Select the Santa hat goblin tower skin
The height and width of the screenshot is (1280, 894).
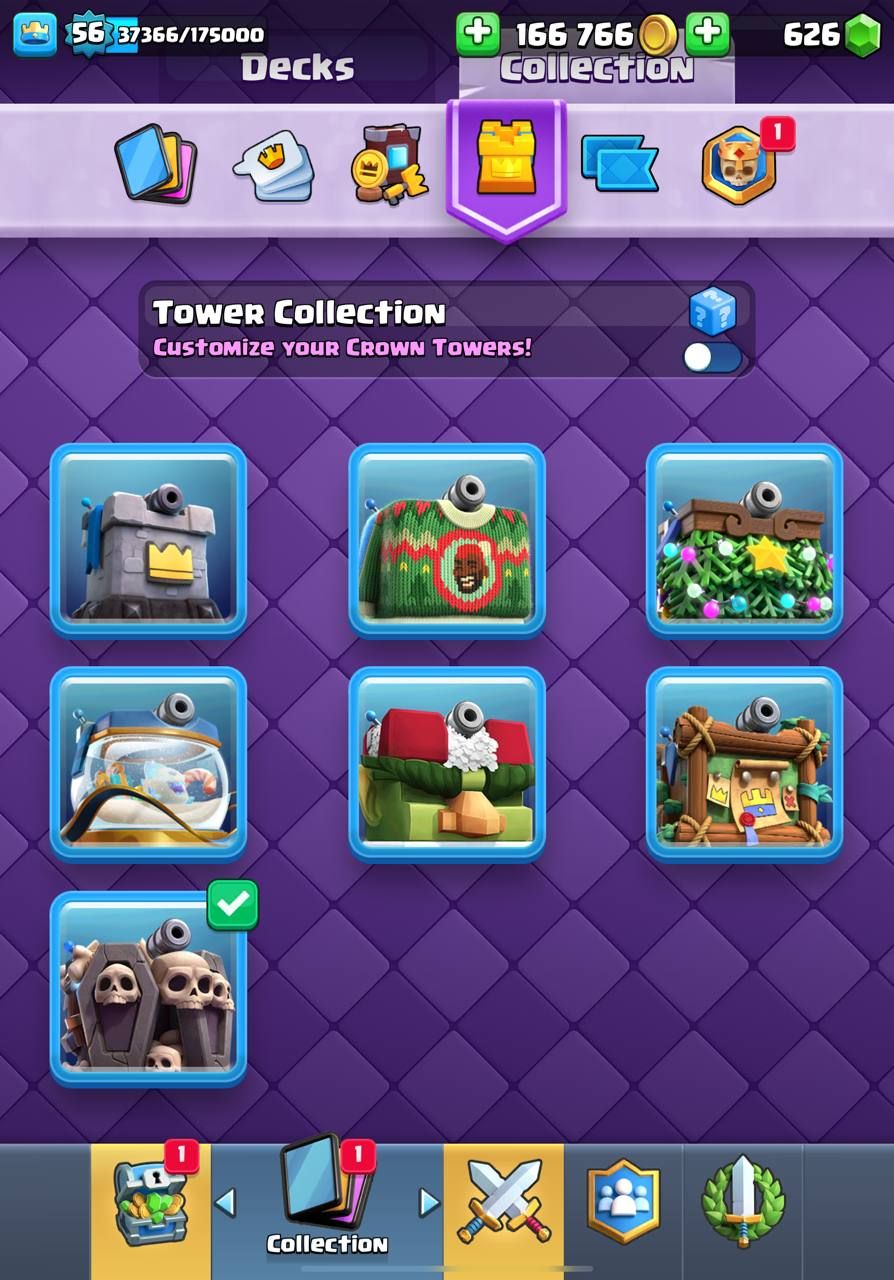tap(446, 763)
